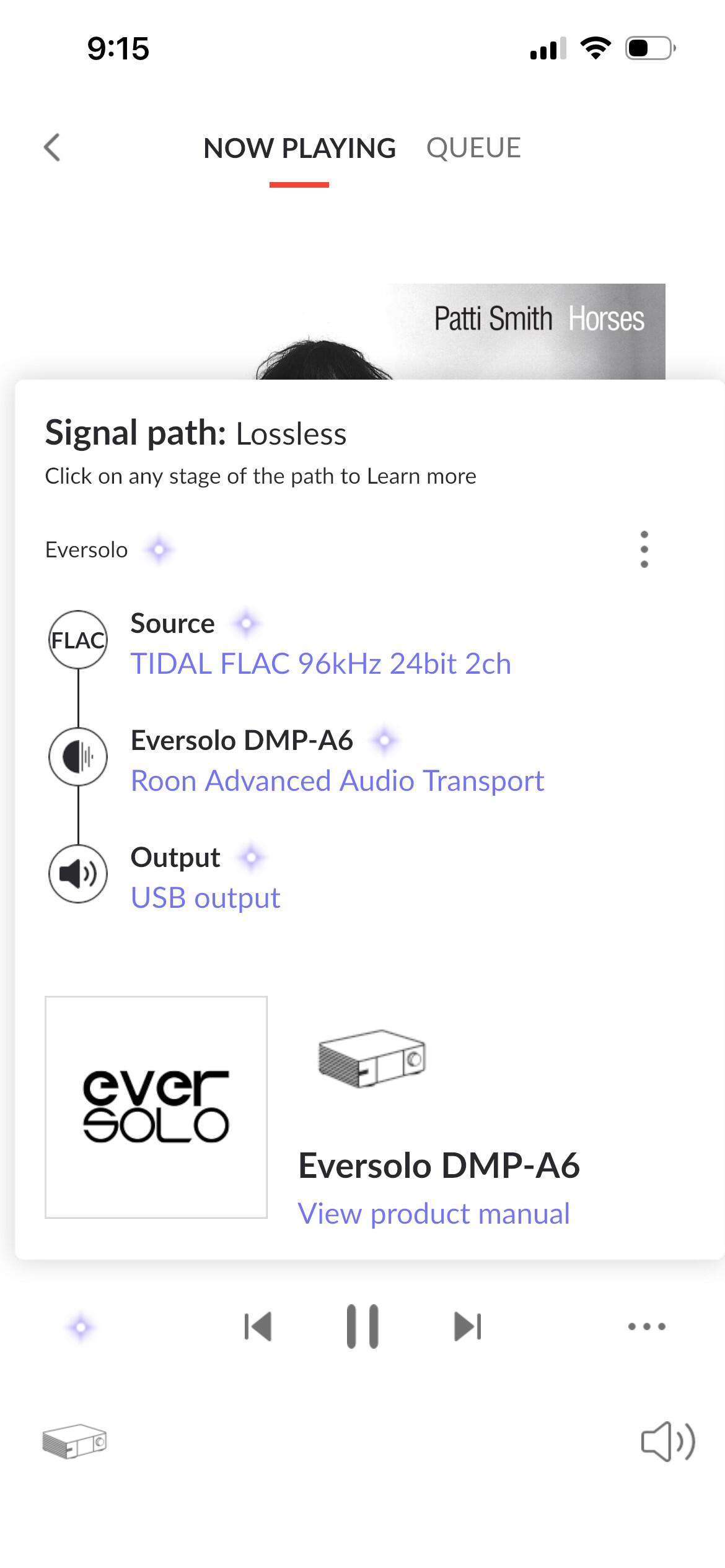Screen dimensions: 725x1568
Task: Learn about Roon Advanced Audio Transport
Action: coord(337,781)
